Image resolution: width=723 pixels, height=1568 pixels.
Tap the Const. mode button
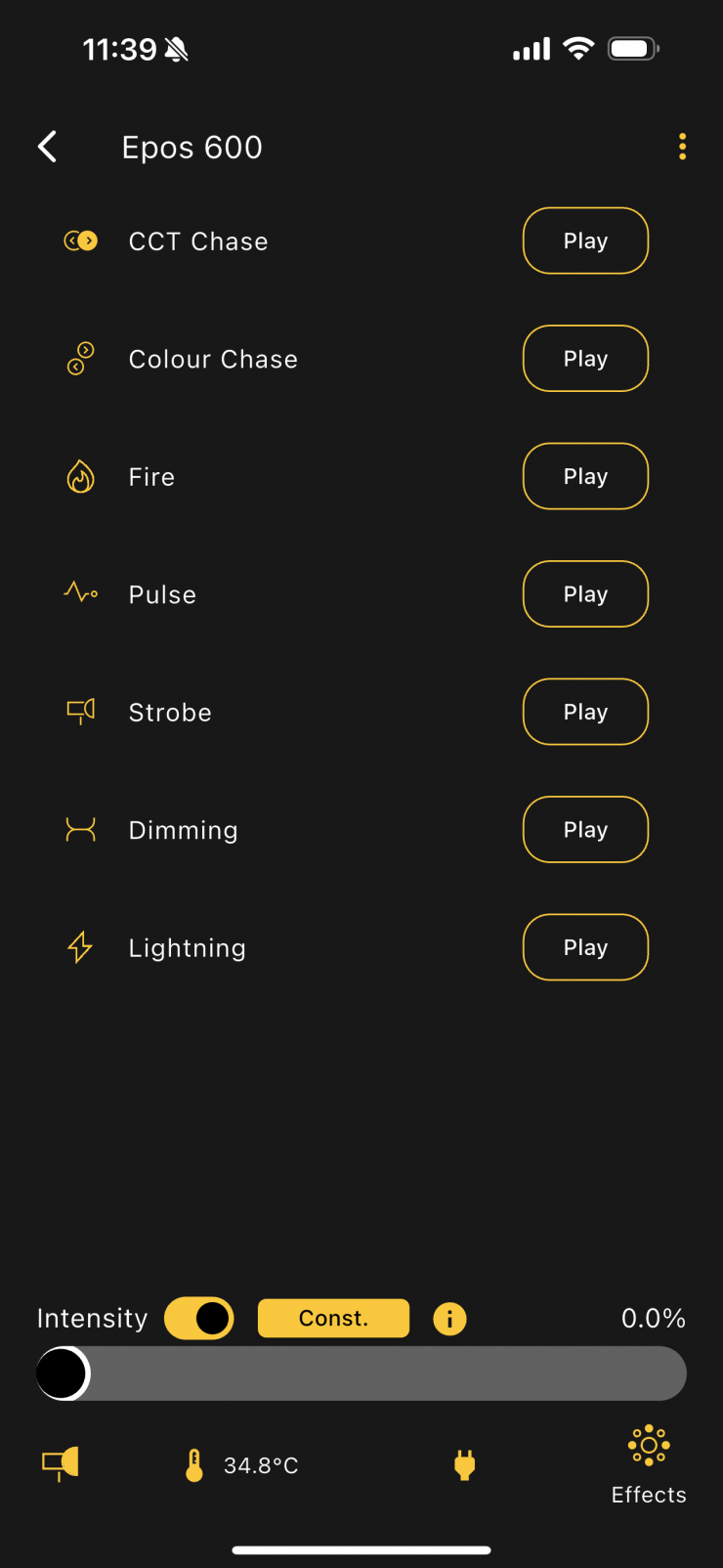click(333, 1318)
